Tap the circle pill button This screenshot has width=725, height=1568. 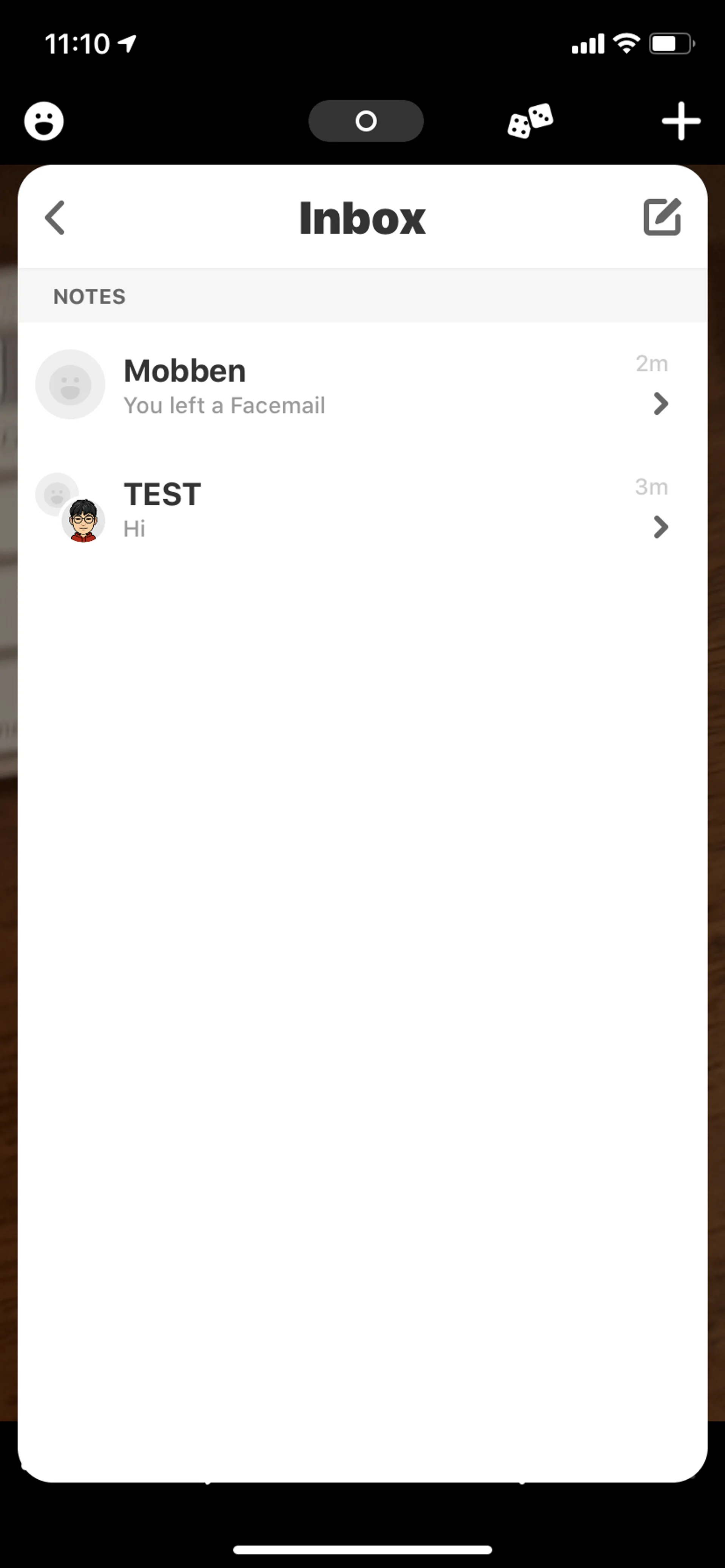tap(366, 121)
